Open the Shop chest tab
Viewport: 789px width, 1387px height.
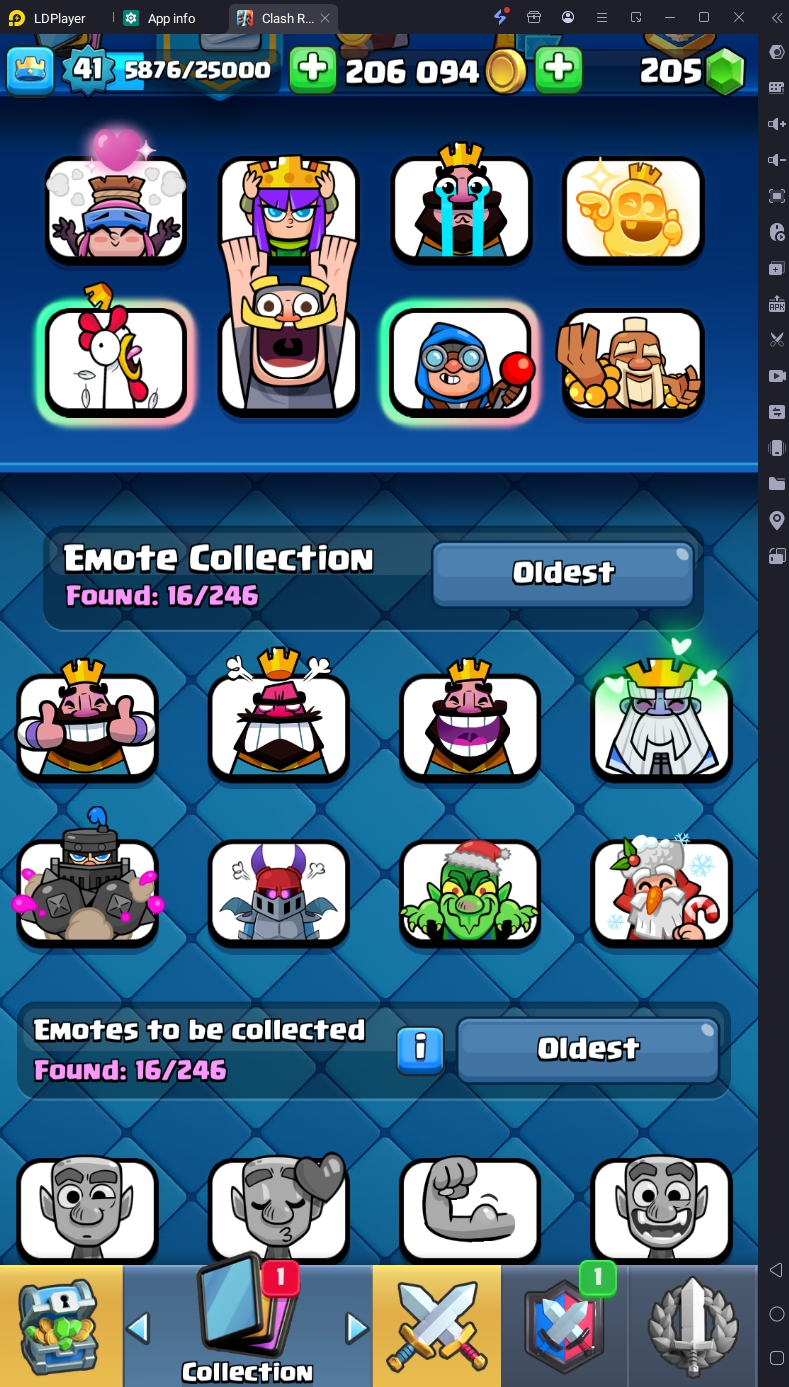coord(60,1326)
